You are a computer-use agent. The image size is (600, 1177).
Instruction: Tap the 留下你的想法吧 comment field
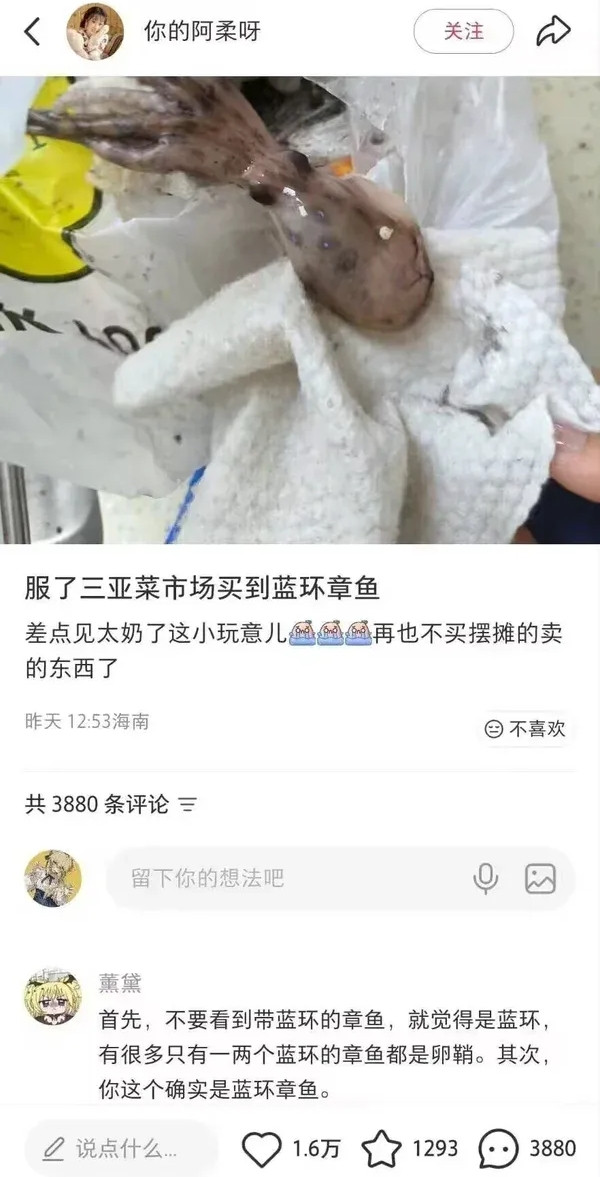click(290, 878)
